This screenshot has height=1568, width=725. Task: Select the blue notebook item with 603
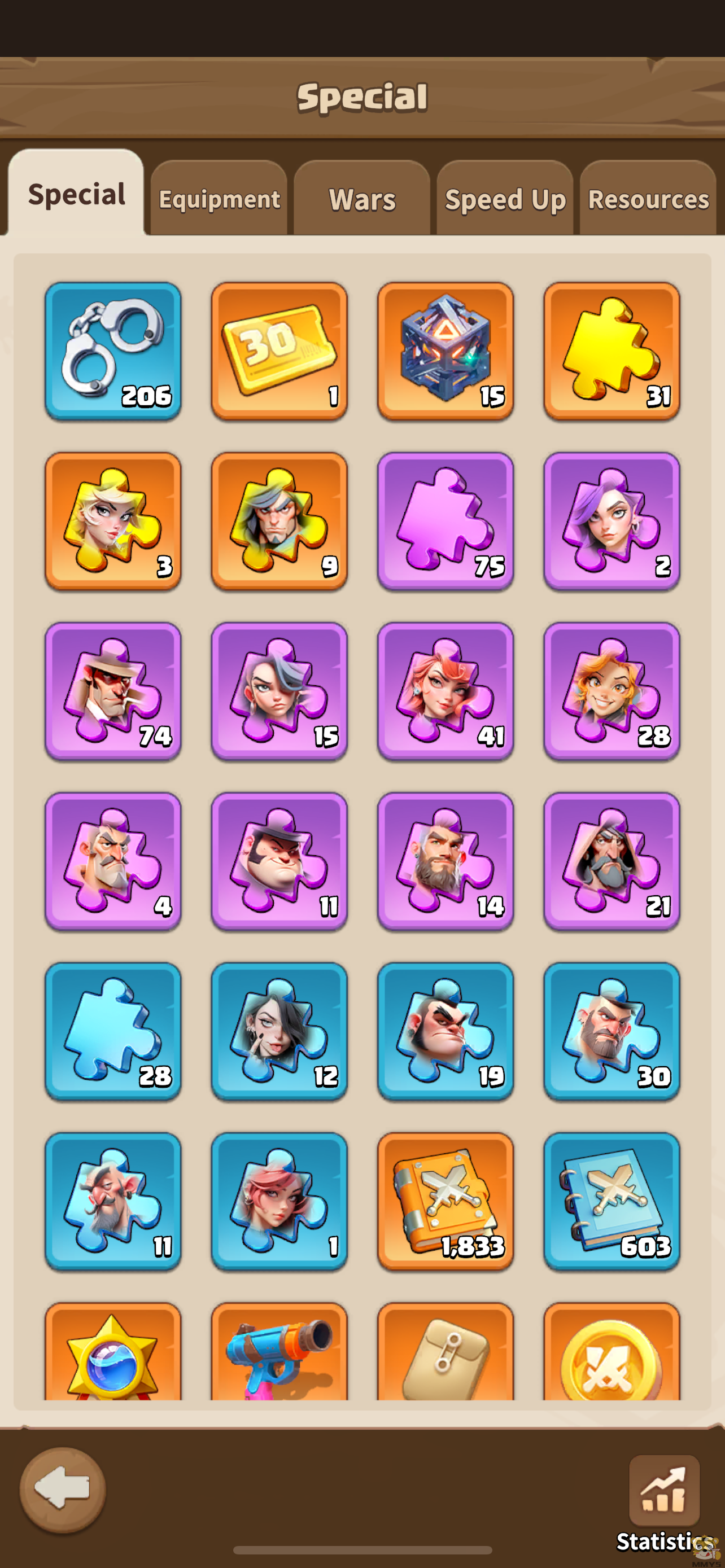point(612,1202)
